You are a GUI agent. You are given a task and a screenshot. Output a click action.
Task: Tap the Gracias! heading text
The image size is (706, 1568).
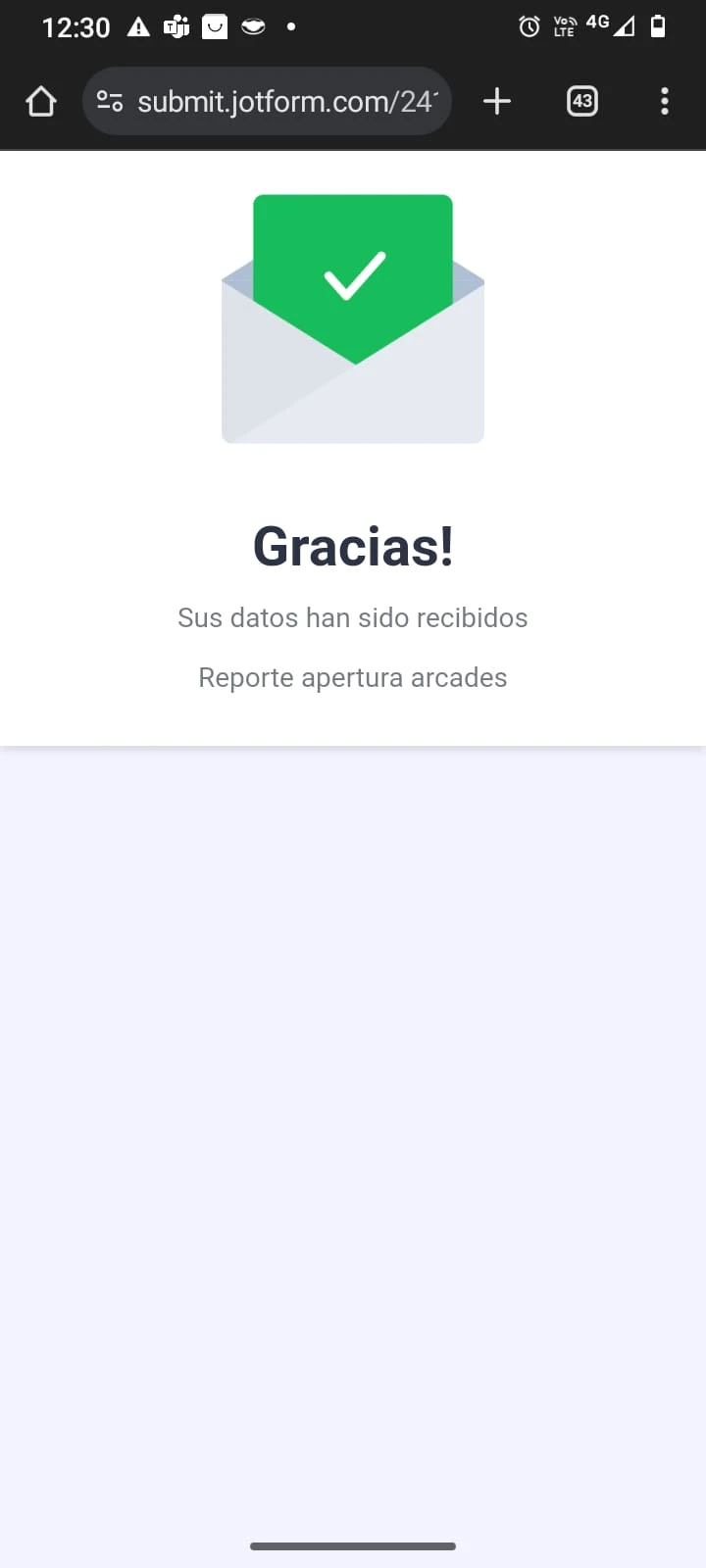353,547
